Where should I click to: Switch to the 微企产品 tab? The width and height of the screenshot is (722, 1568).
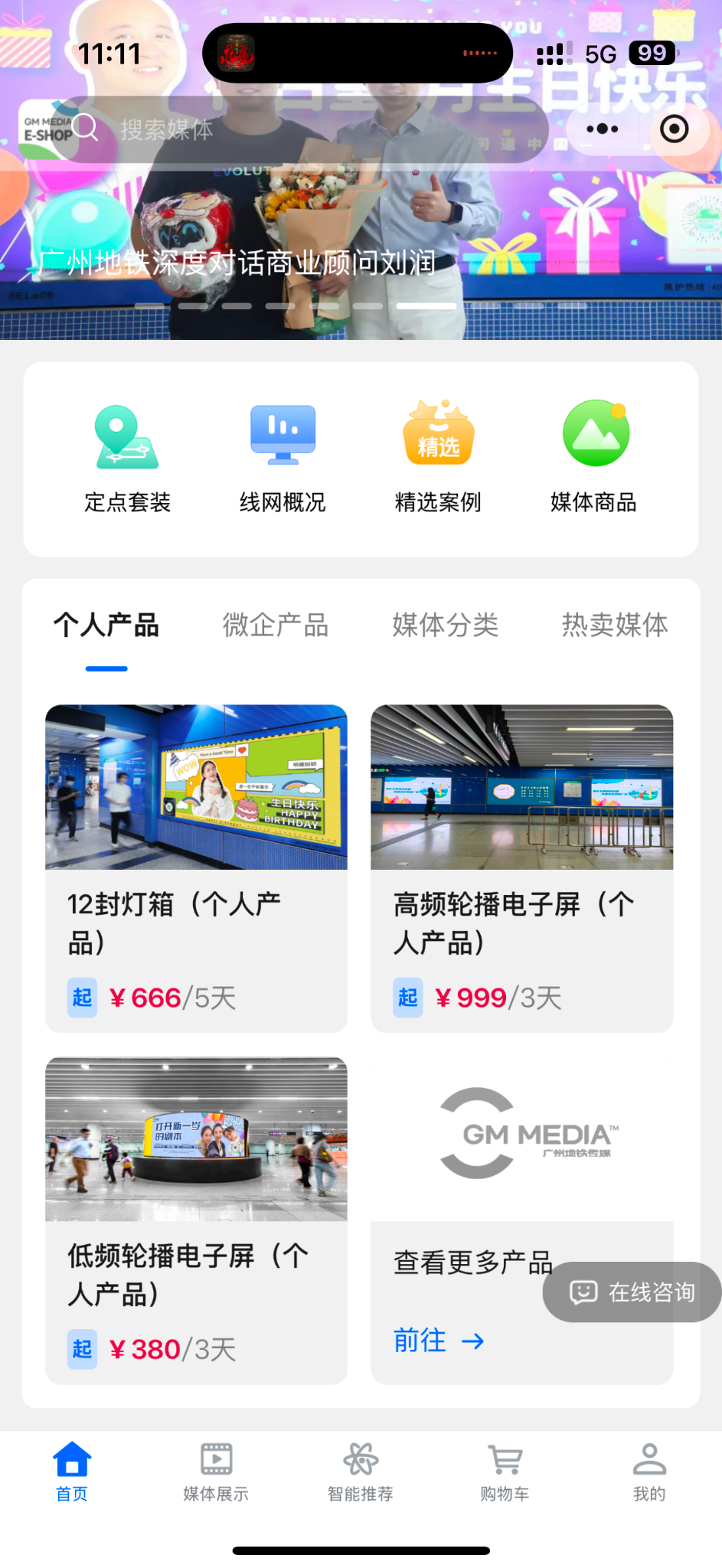pyautogui.click(x=276, y=626)
